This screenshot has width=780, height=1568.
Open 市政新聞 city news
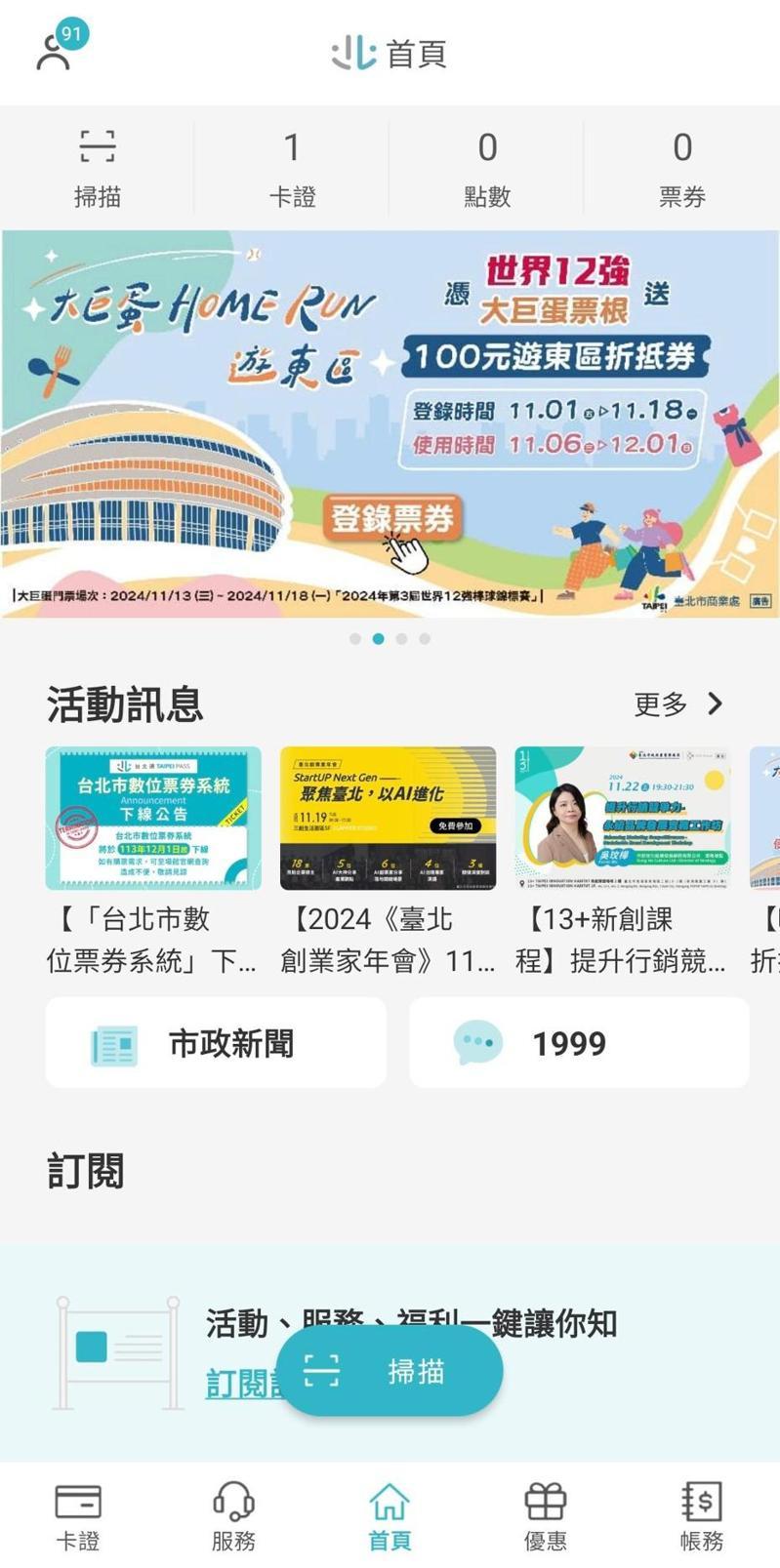coord(216,1043)
